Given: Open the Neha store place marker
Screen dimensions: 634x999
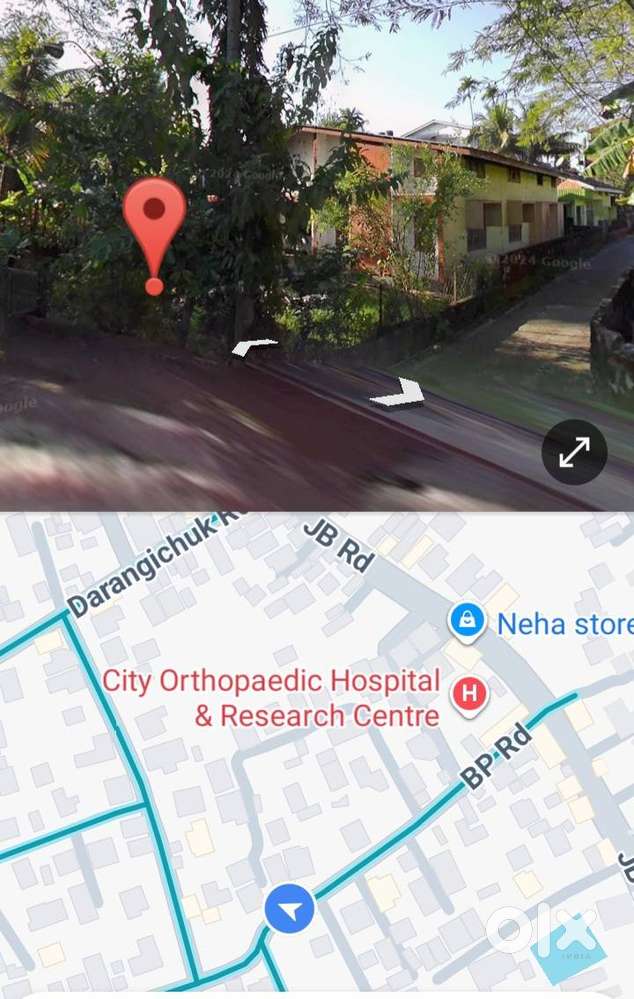Looking at the screenshot, I should coord(467,622).
